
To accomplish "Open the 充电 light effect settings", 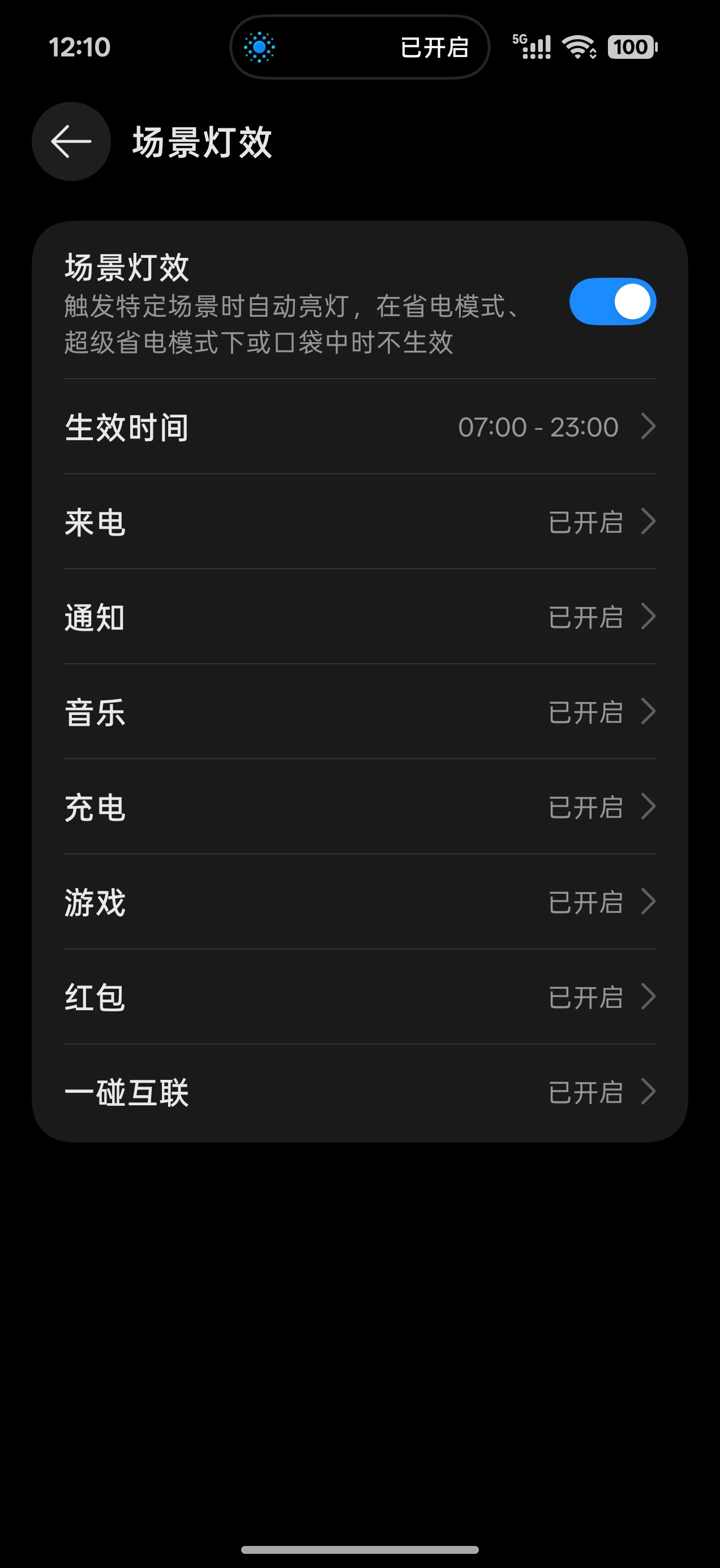I will [x=360, y=807].
